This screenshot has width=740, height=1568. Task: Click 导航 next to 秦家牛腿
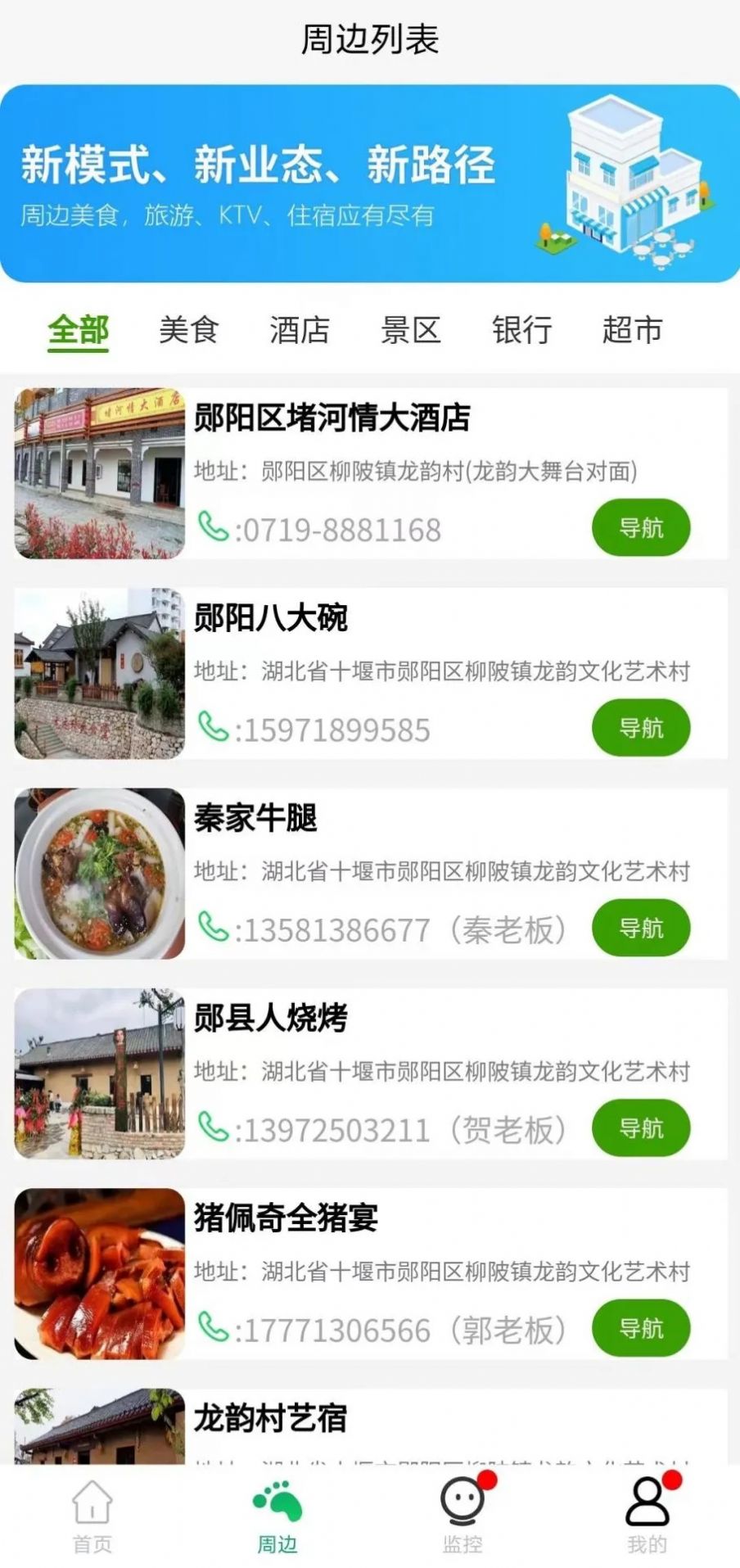[643, 927]
